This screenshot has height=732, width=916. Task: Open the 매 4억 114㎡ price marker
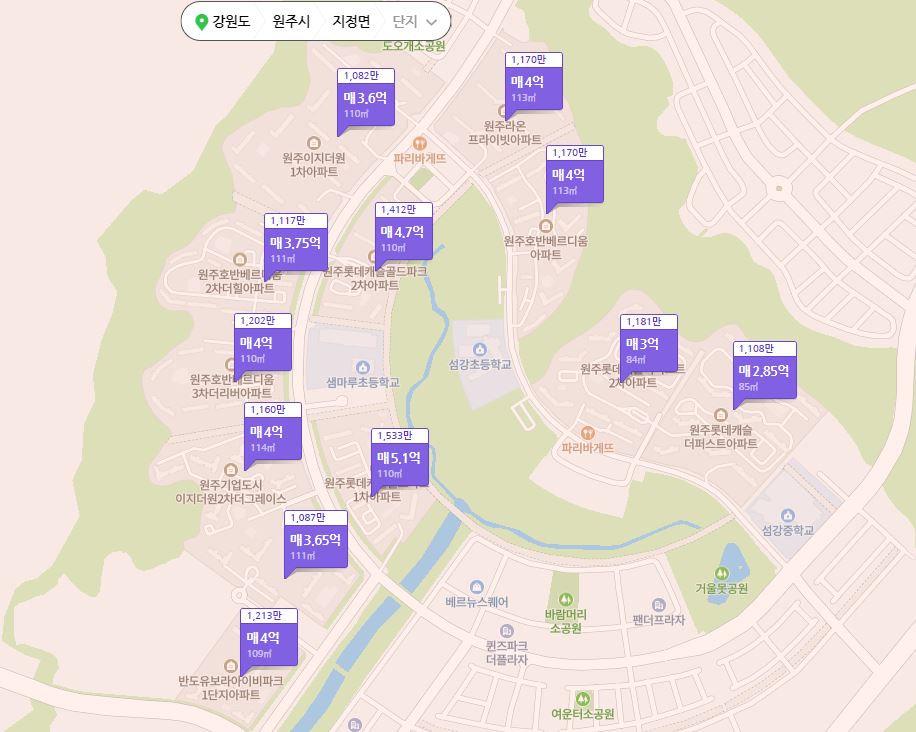coord(273,431)
